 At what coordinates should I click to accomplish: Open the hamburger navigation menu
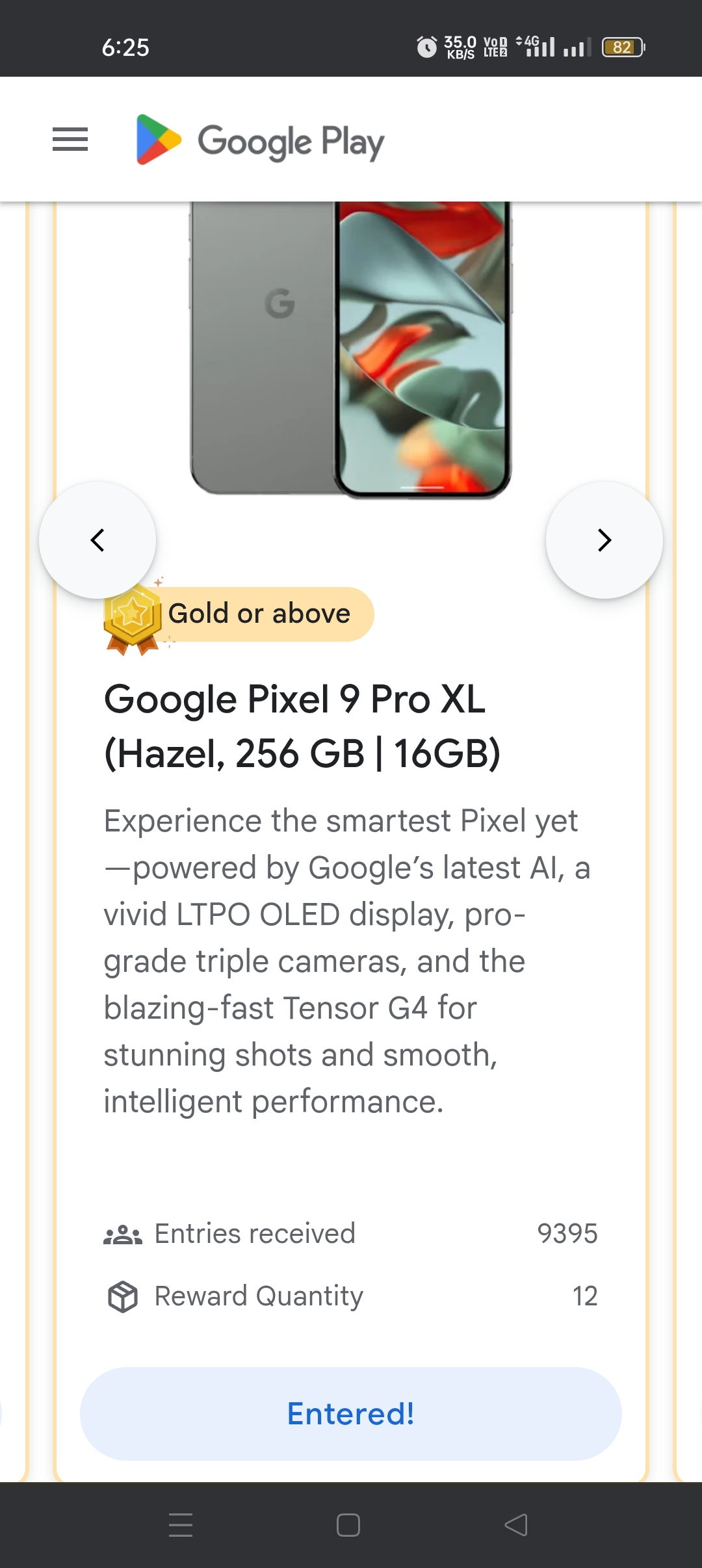[70, 139]
